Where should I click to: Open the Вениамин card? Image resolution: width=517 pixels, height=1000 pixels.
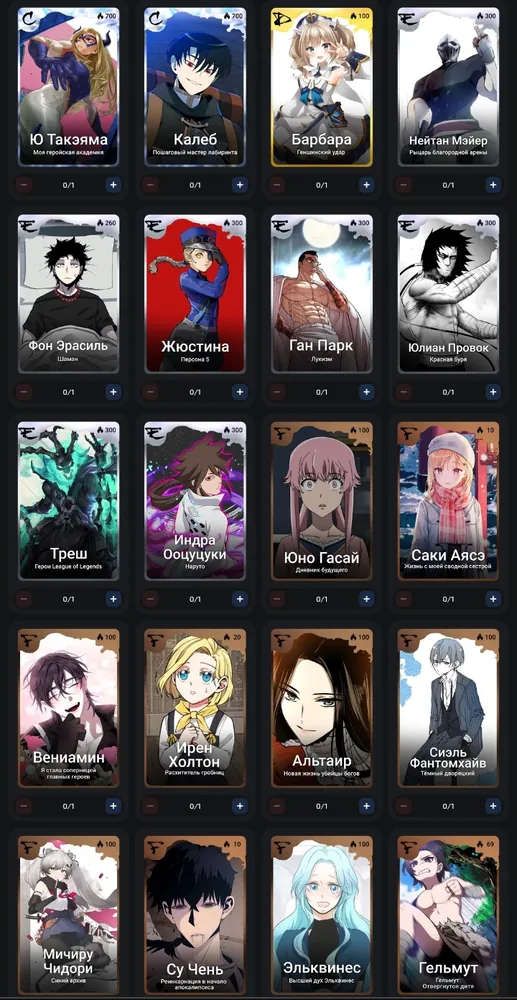(x=68, y=708)
